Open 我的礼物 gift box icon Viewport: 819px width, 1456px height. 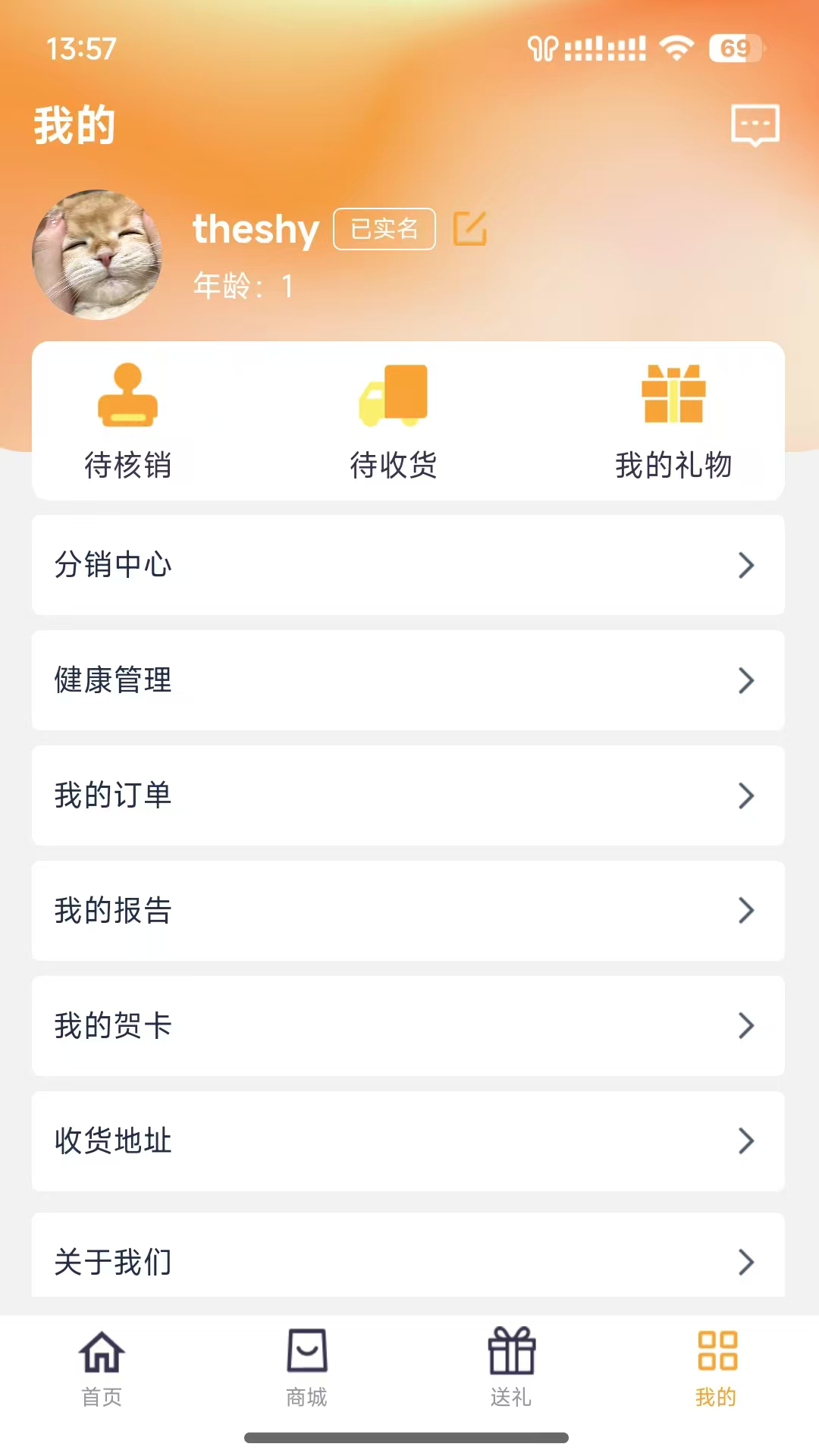(x=673, y=394)
